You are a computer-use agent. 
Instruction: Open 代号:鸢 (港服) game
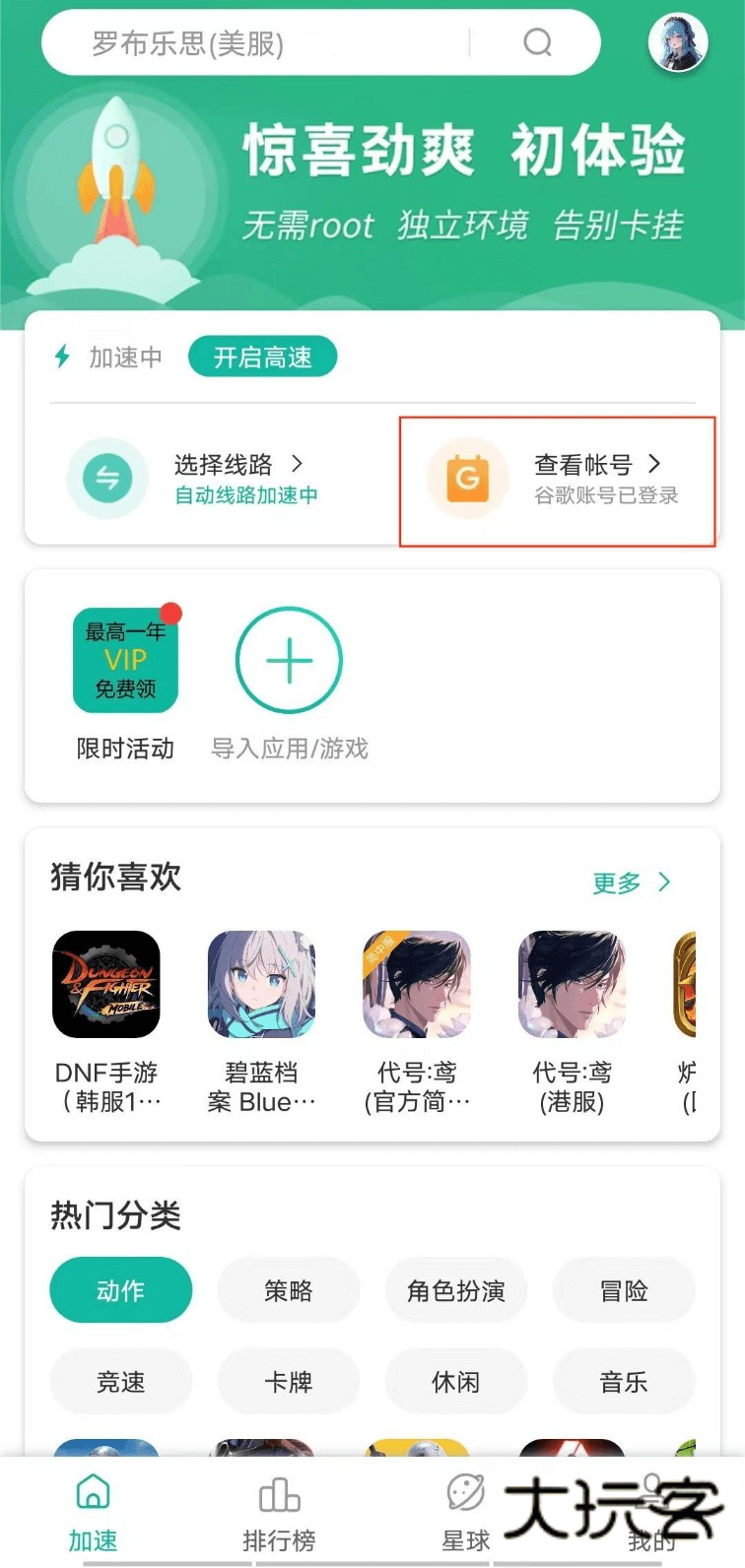coord(572,984)
